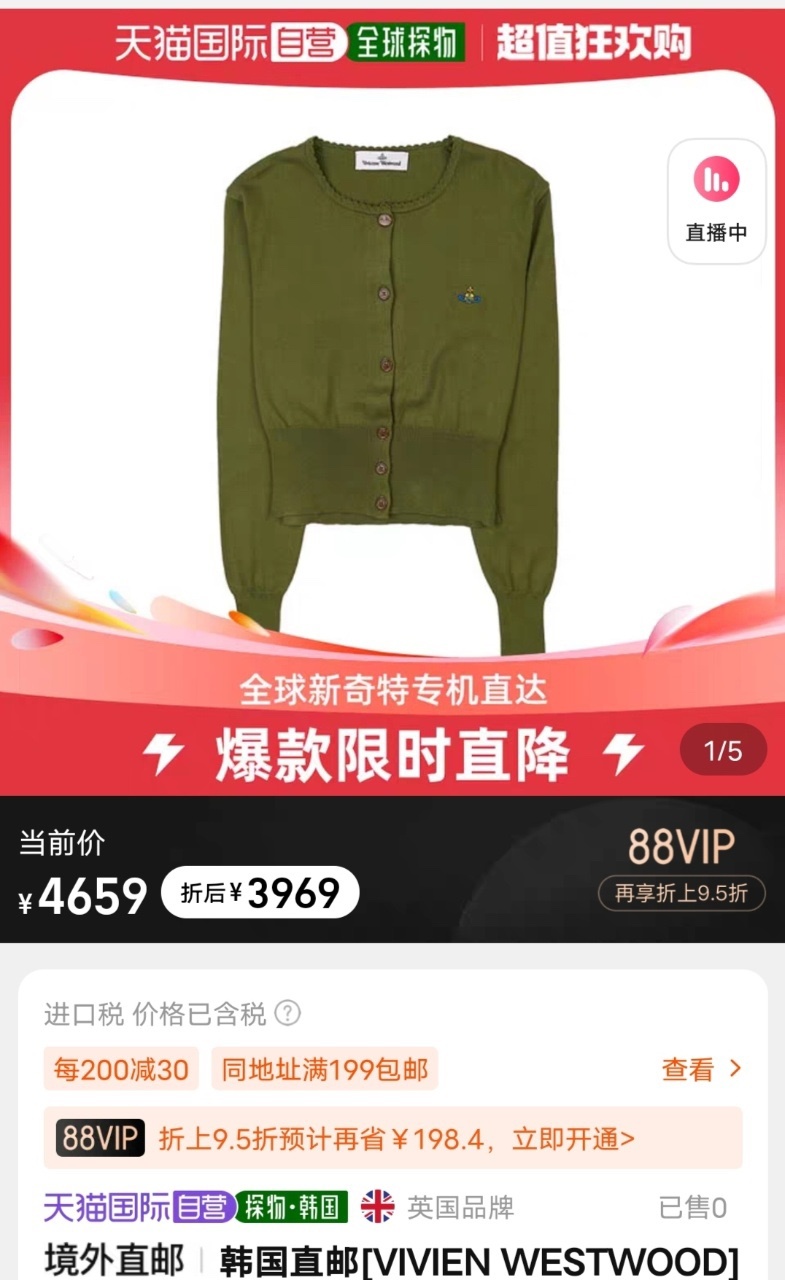Tap the 同地址满199包邮 shipping chip
The image size is (785, 1280).
(x=324, y=1069)
